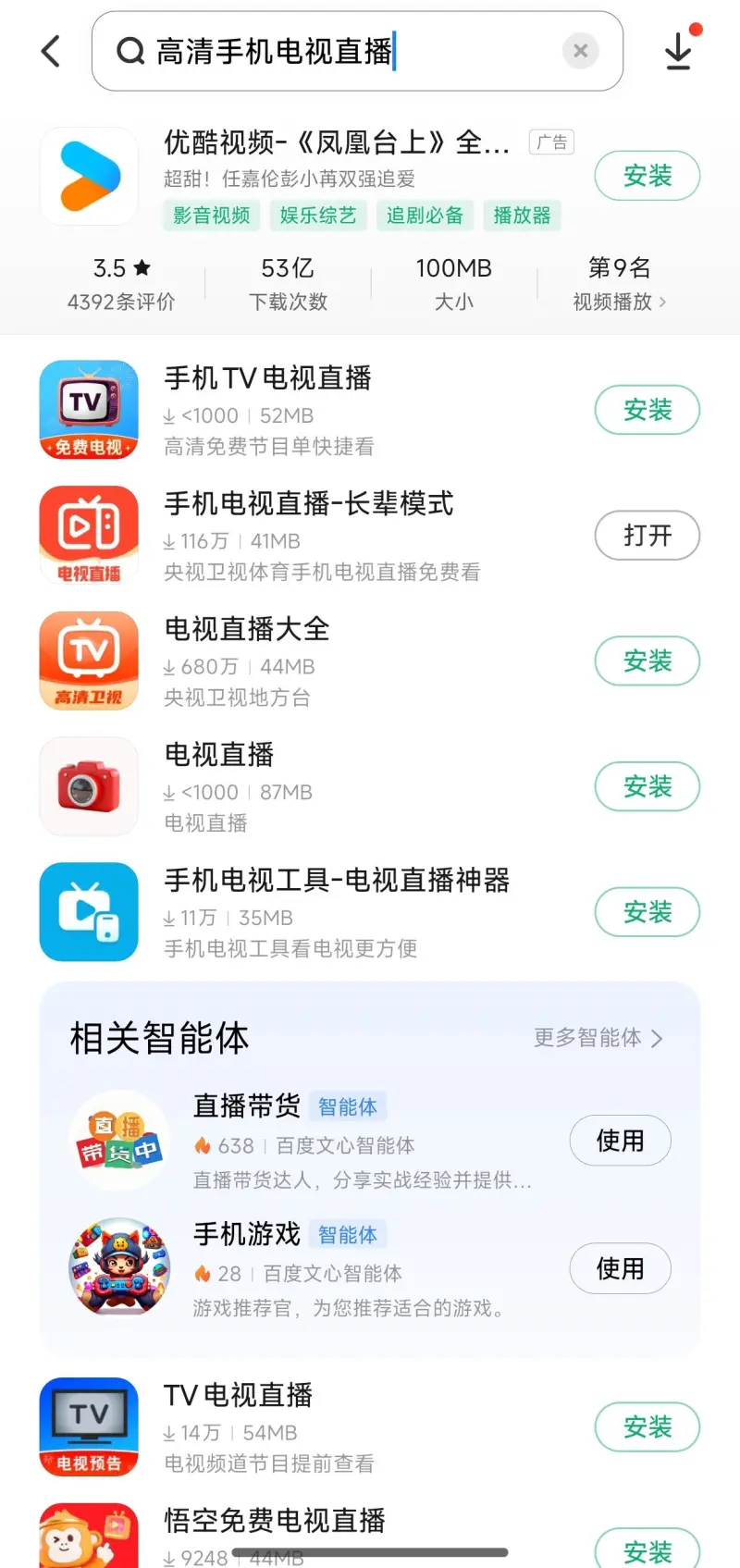Select the 影音视频 tag chip
This screenshot has height=1568, width=740.
(x=212, y=216)
